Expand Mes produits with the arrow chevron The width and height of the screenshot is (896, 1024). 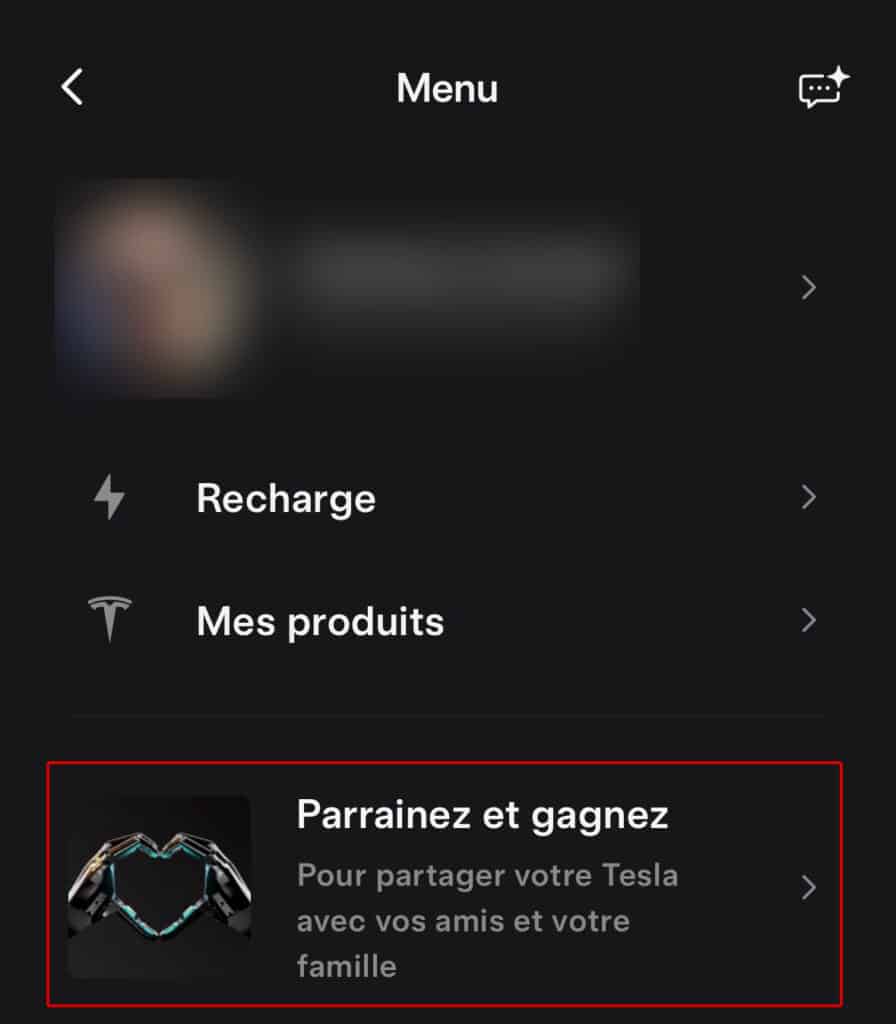pyautogui.click(x=809, y=620)
